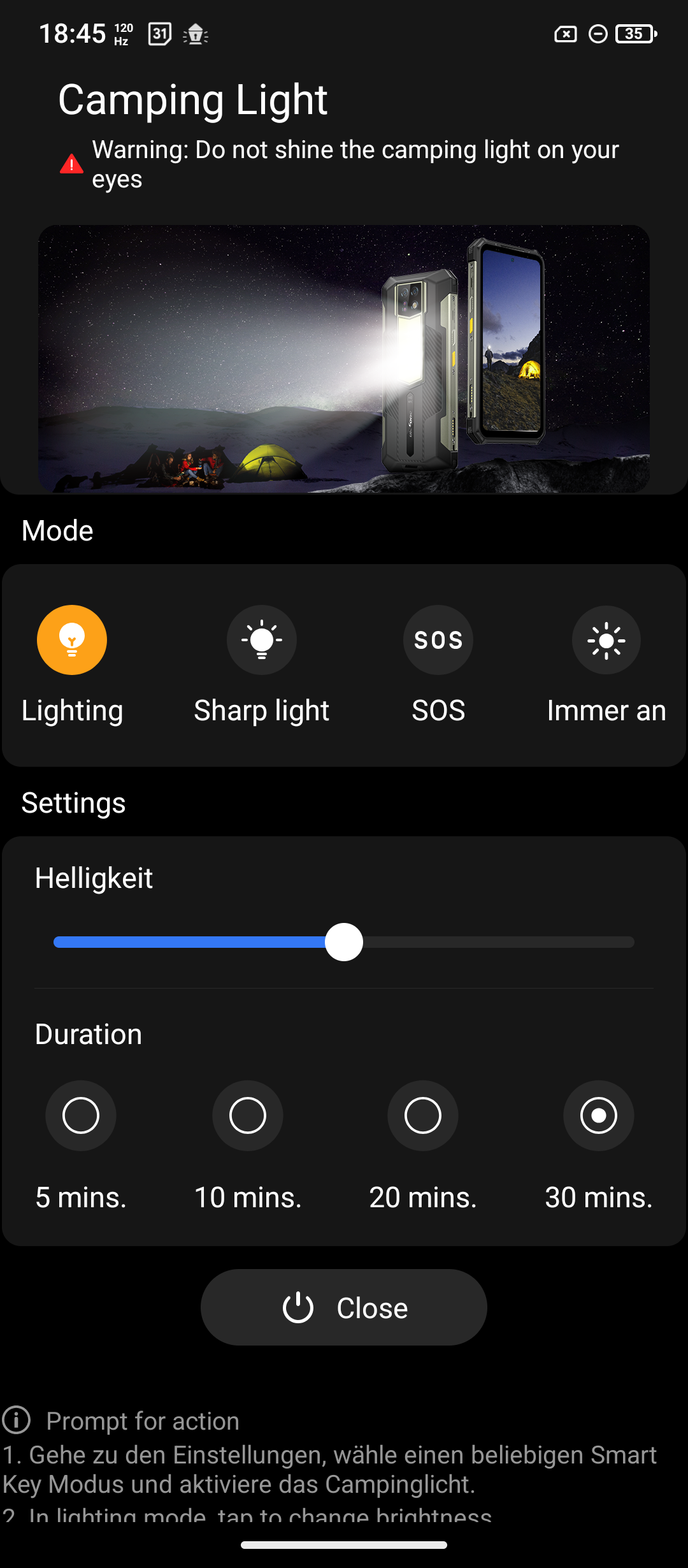Tap the Helligkeit brightness slider
Image resolution: width=688 pixels, height=1568 pixels.
[344, 942]
